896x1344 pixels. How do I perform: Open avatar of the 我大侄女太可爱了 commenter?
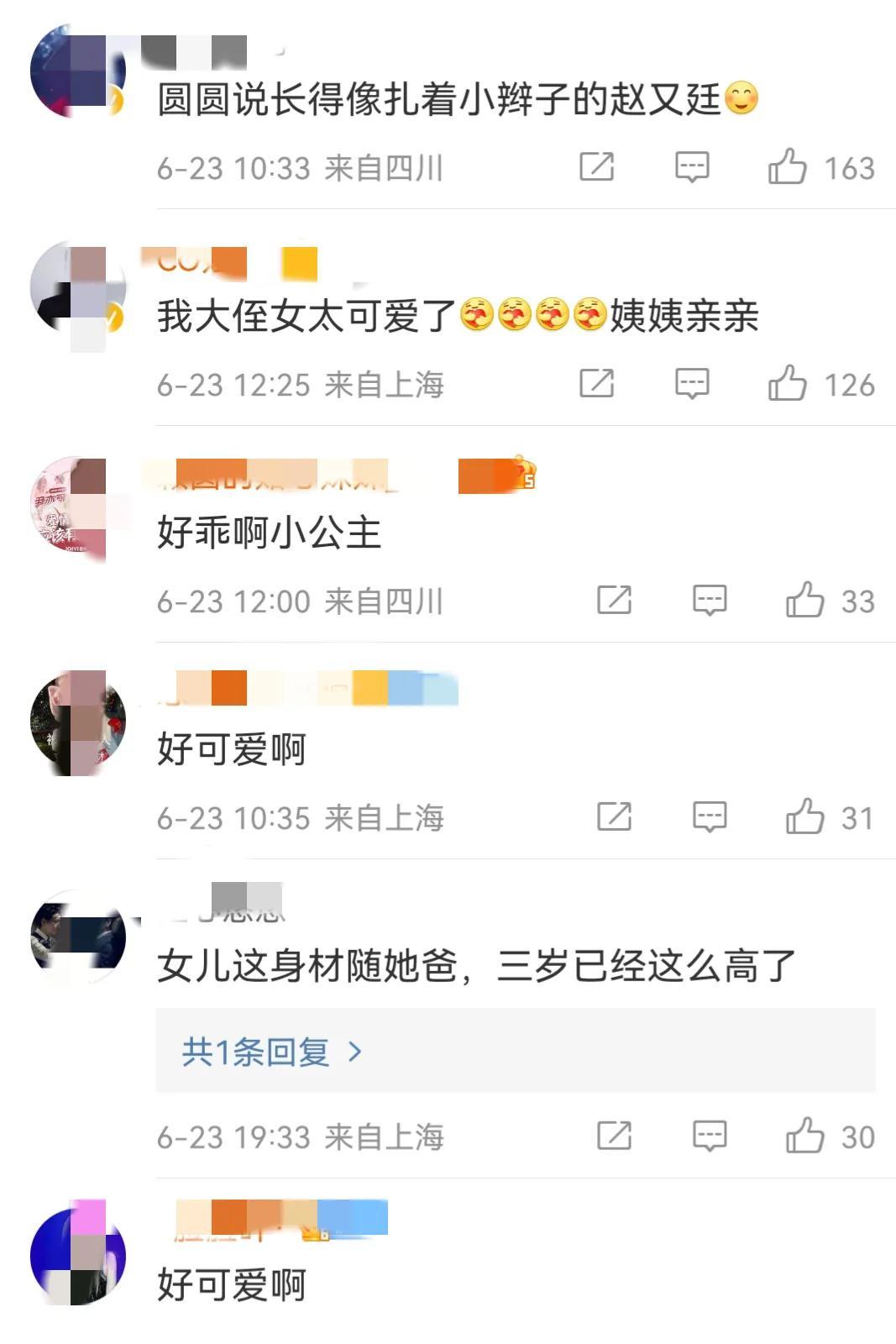77,289
